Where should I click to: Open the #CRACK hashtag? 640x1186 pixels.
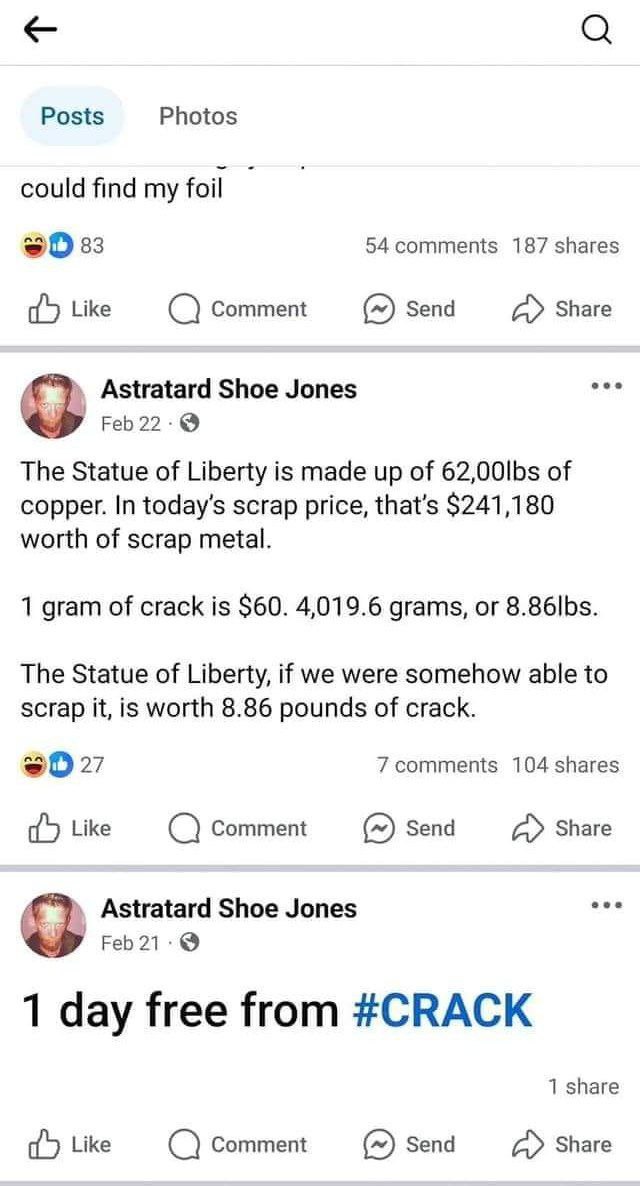(443, 1011)
